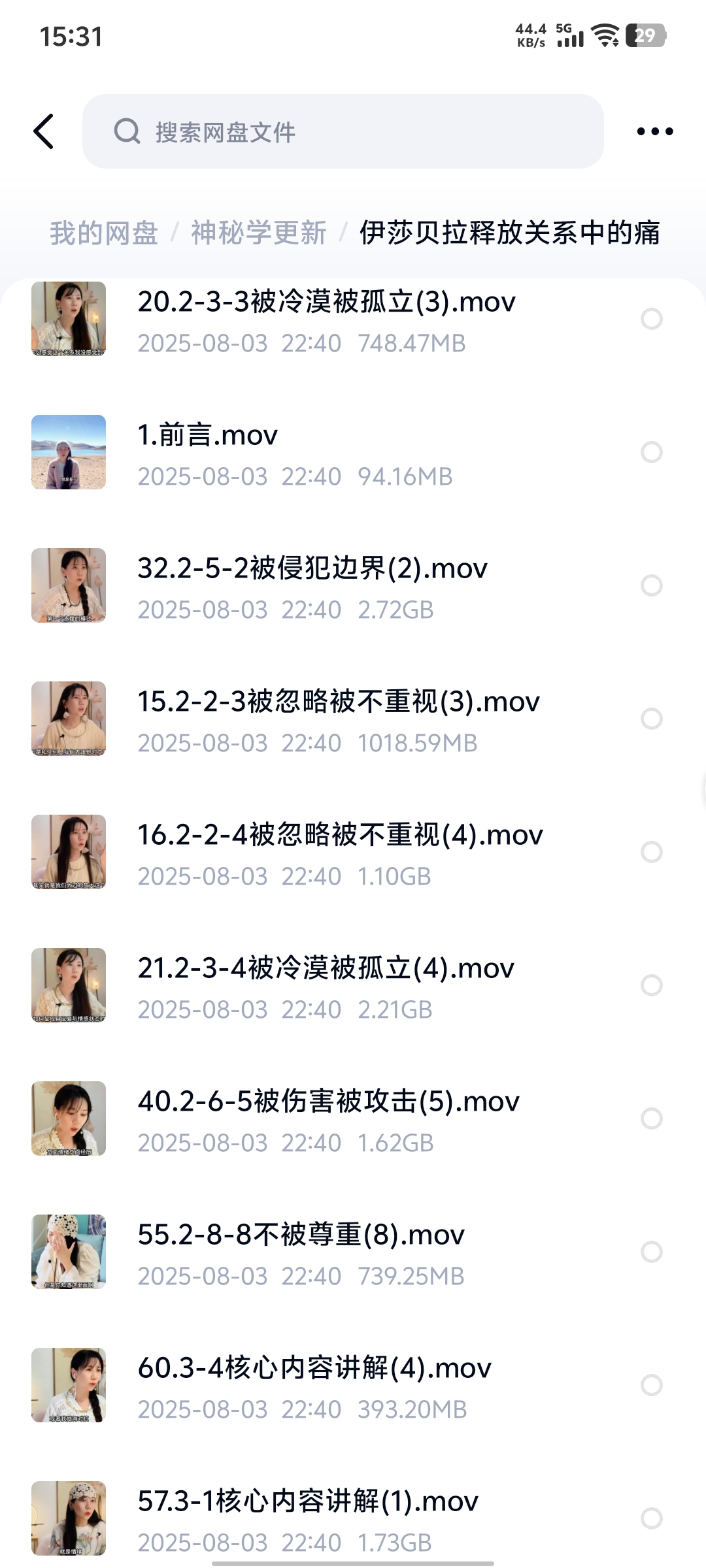706x1568 pixels.
Task: Jump to the 神秘学更新 folder breadcrumb
Action: pyautogui.click(x=258, y=233)
